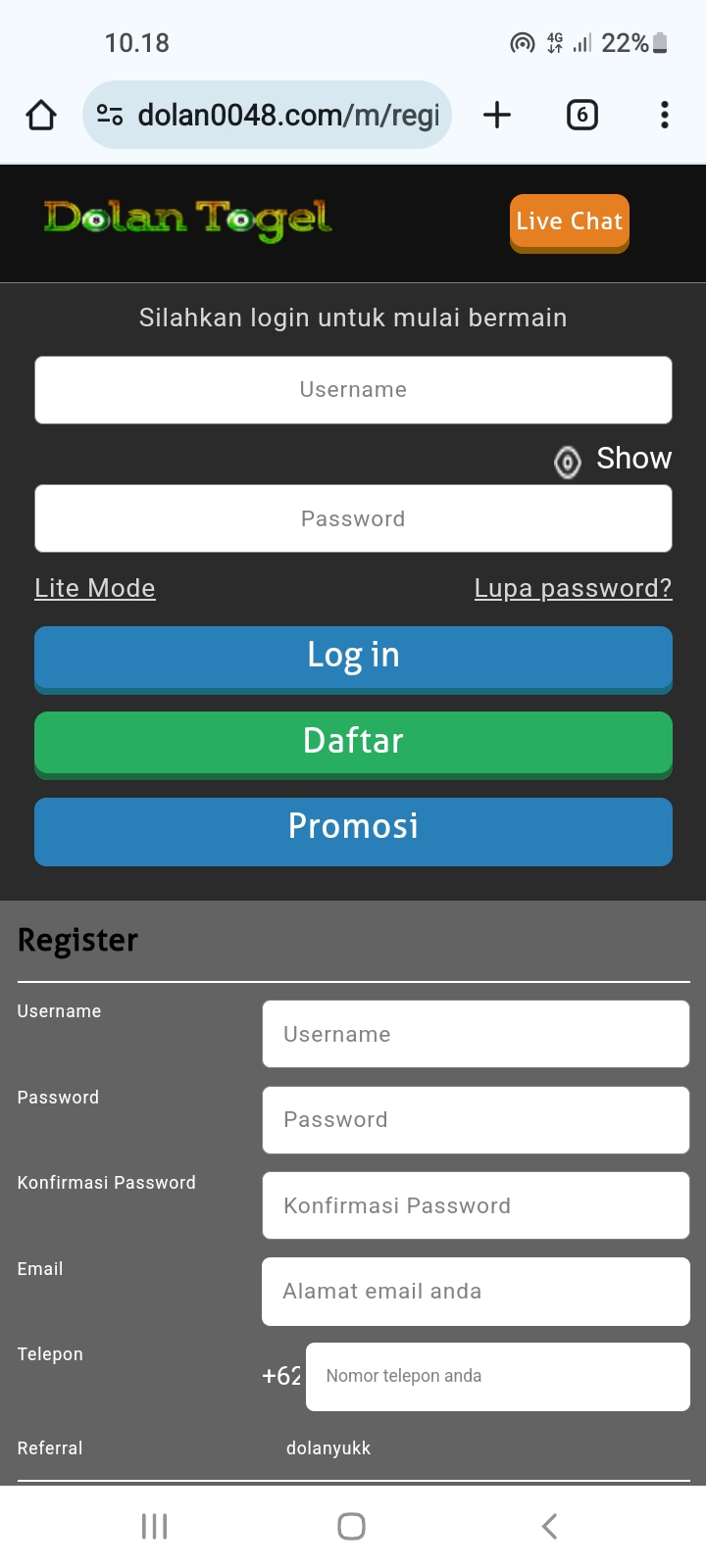Select the Alamat email anda field

tap(476, 1292)
